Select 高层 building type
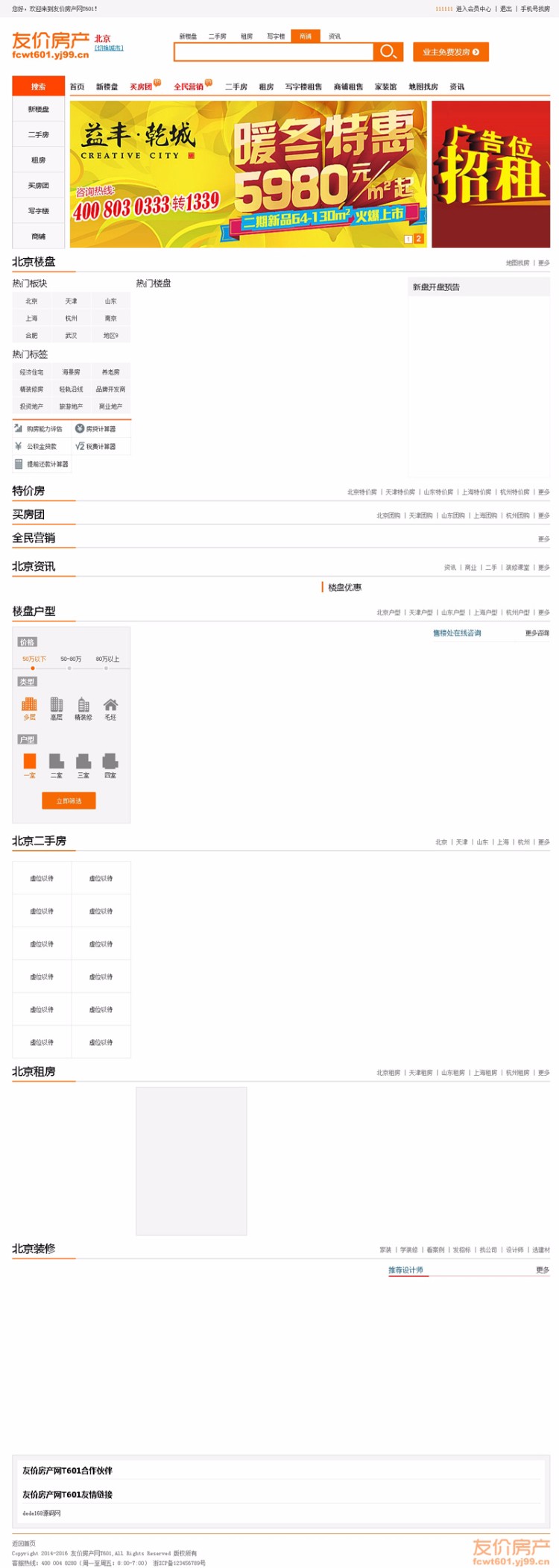The height and width of the screenshot is (1568, 559). 57,707
